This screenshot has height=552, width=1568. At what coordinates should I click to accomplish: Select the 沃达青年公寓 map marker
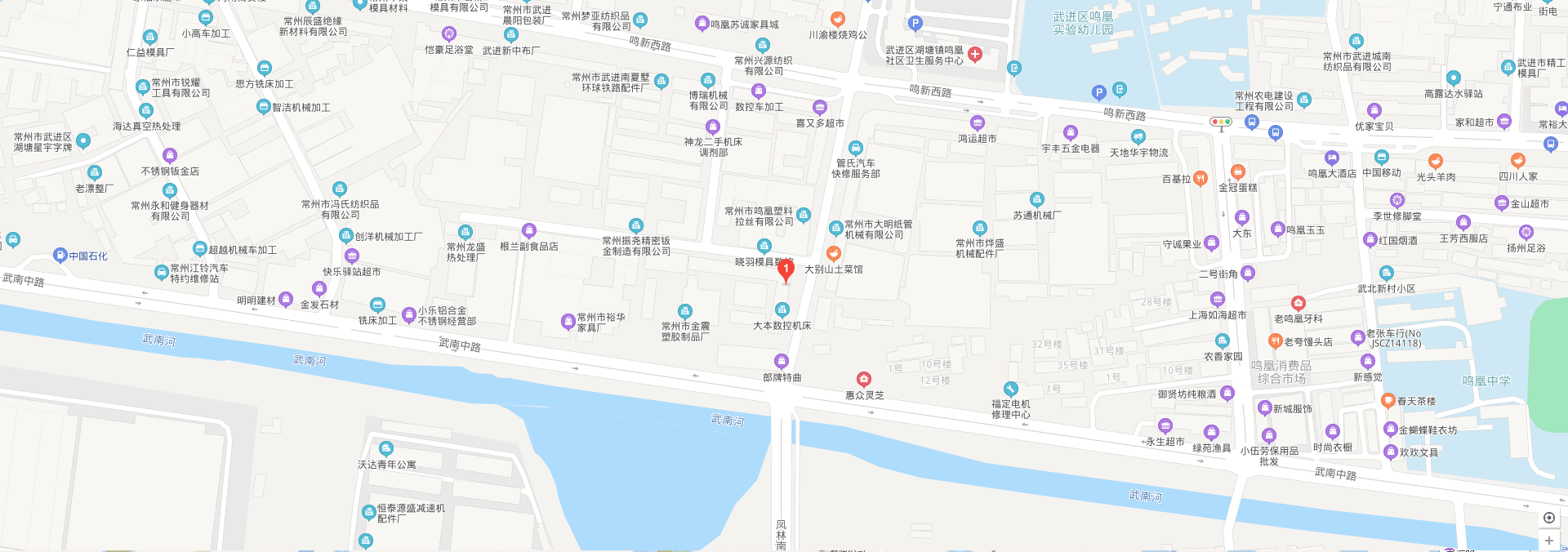point(386,449)
